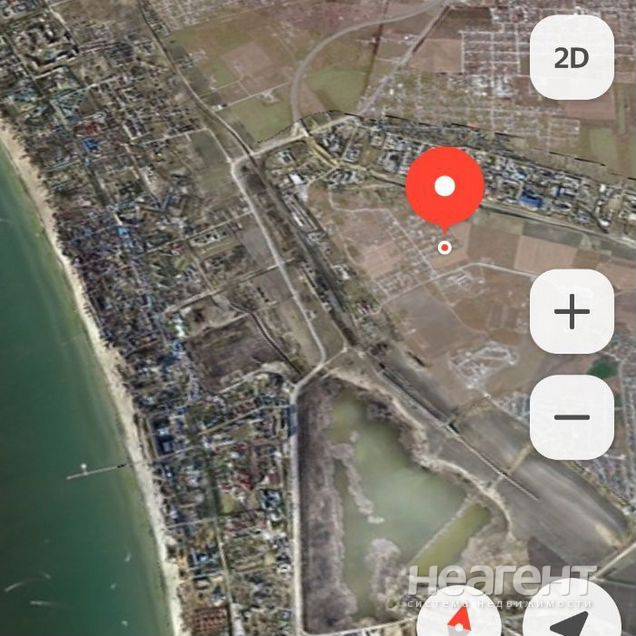This screenshot has width=636, height=636.
Task: Zoom out with the minus button
Action: (x=571, y=417)
